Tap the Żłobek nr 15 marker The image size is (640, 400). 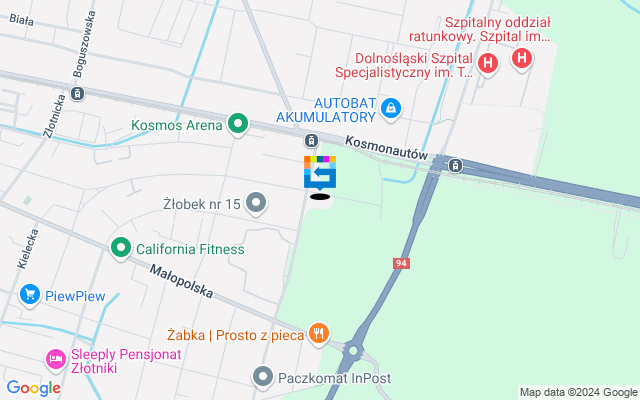[x=257, y=204]
